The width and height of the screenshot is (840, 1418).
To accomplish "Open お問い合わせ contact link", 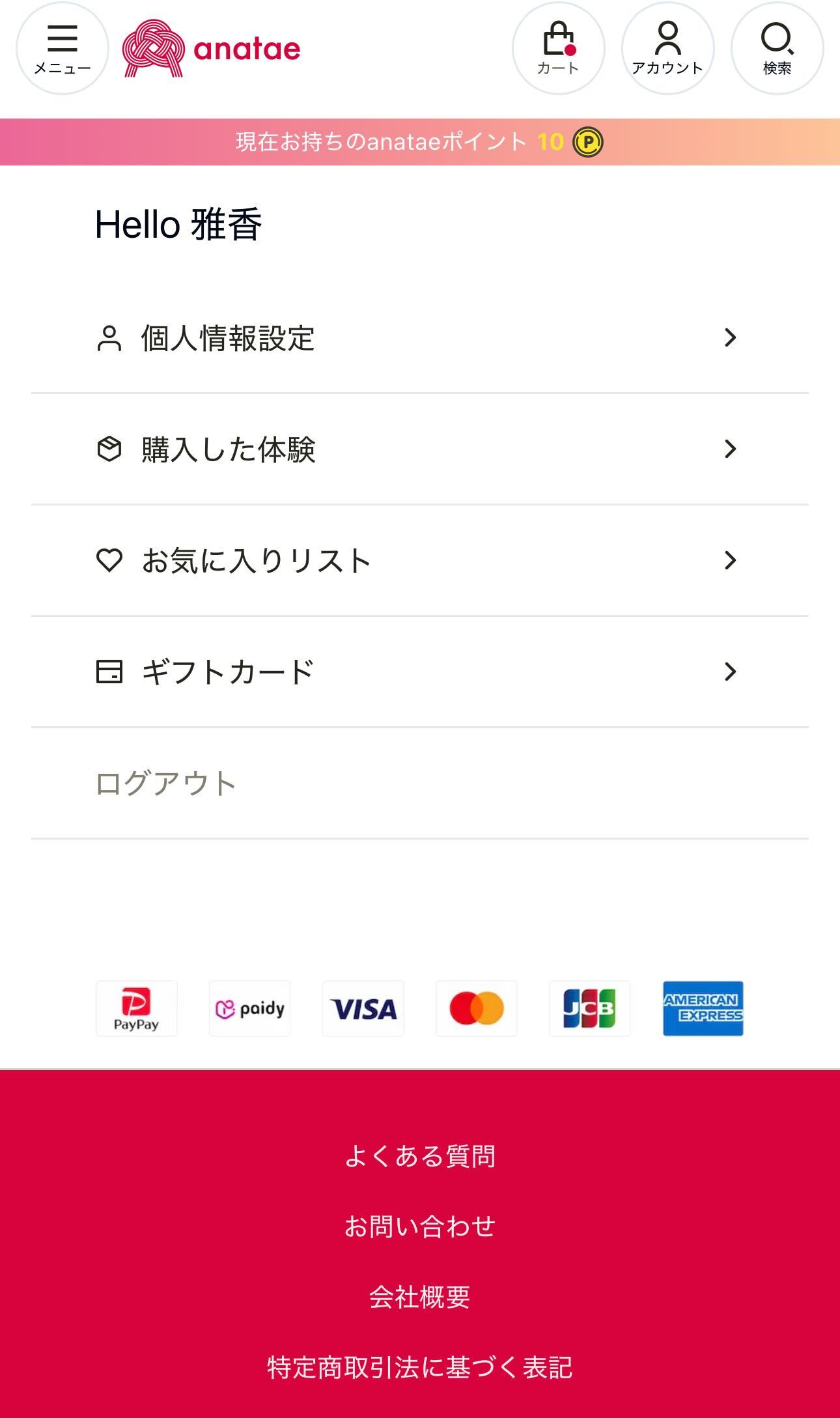I will 420,1227.
